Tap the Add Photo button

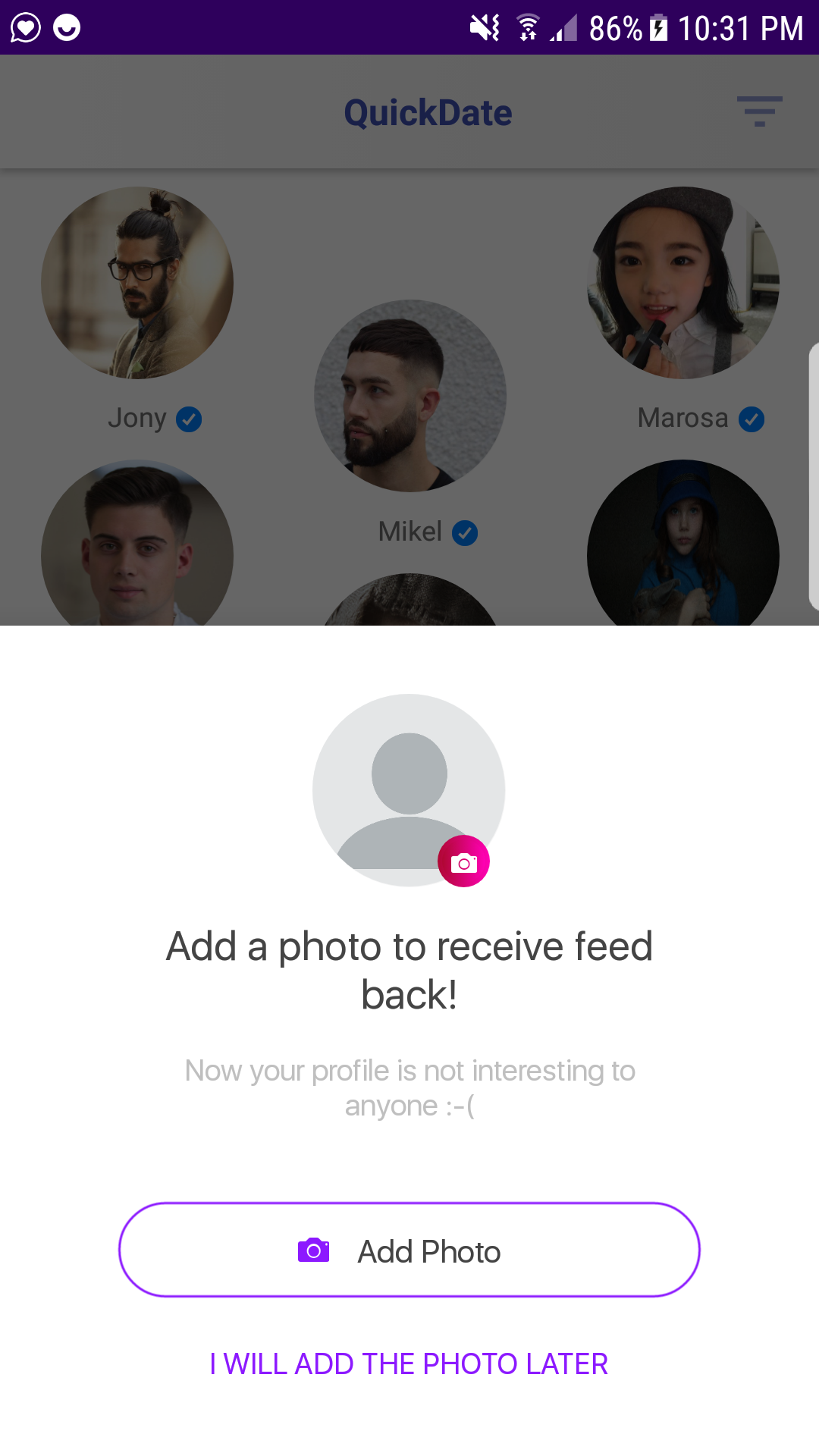click(x=409, y=1250)
